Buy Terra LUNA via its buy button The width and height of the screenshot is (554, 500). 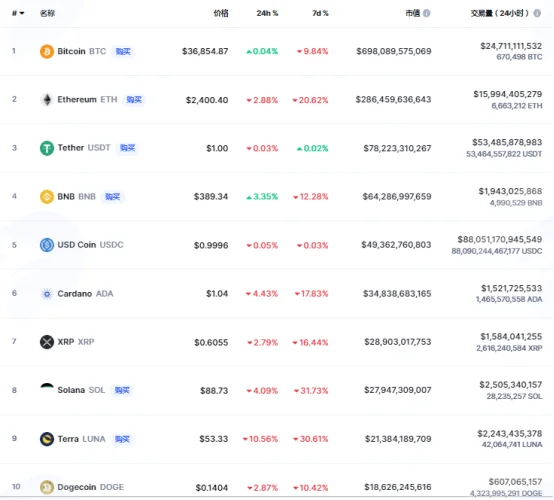pyautogui.click(x=122, y=439)
